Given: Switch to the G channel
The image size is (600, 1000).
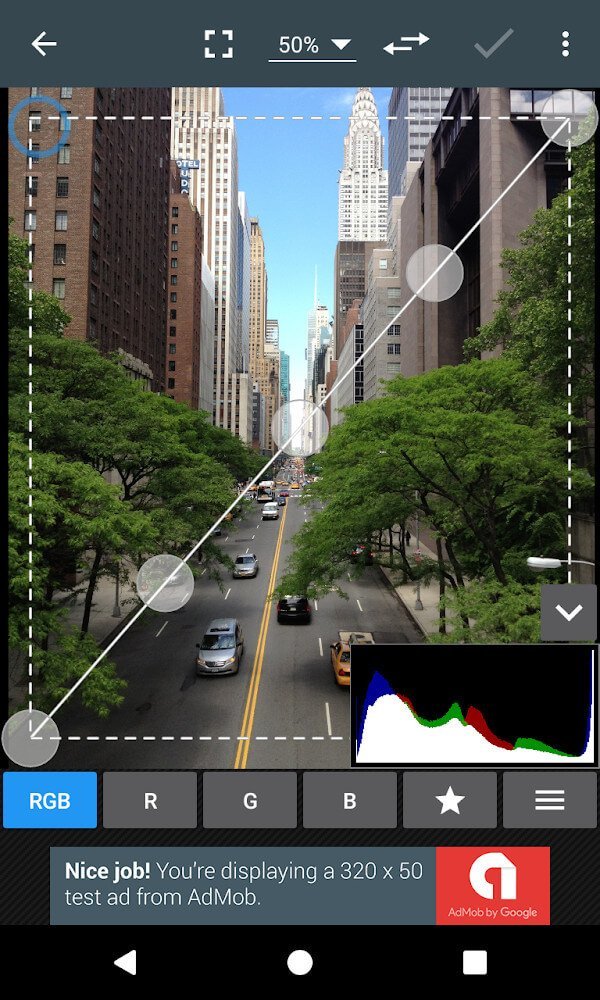Looking at the screenshot, I should [x=250, y=800].
